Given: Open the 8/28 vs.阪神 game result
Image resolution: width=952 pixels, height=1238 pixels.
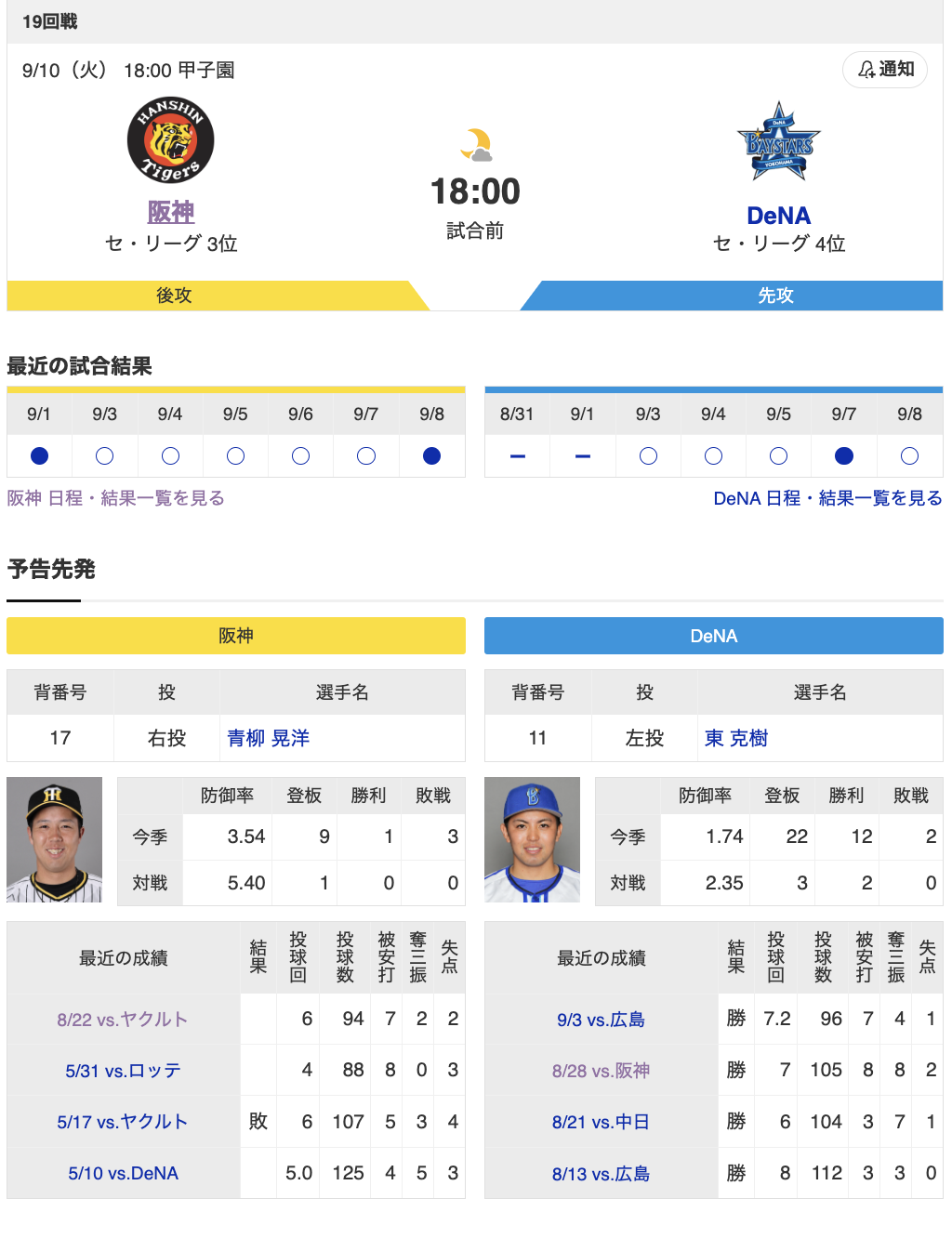Looking at the screenshot, I should tap(601, 1070).
